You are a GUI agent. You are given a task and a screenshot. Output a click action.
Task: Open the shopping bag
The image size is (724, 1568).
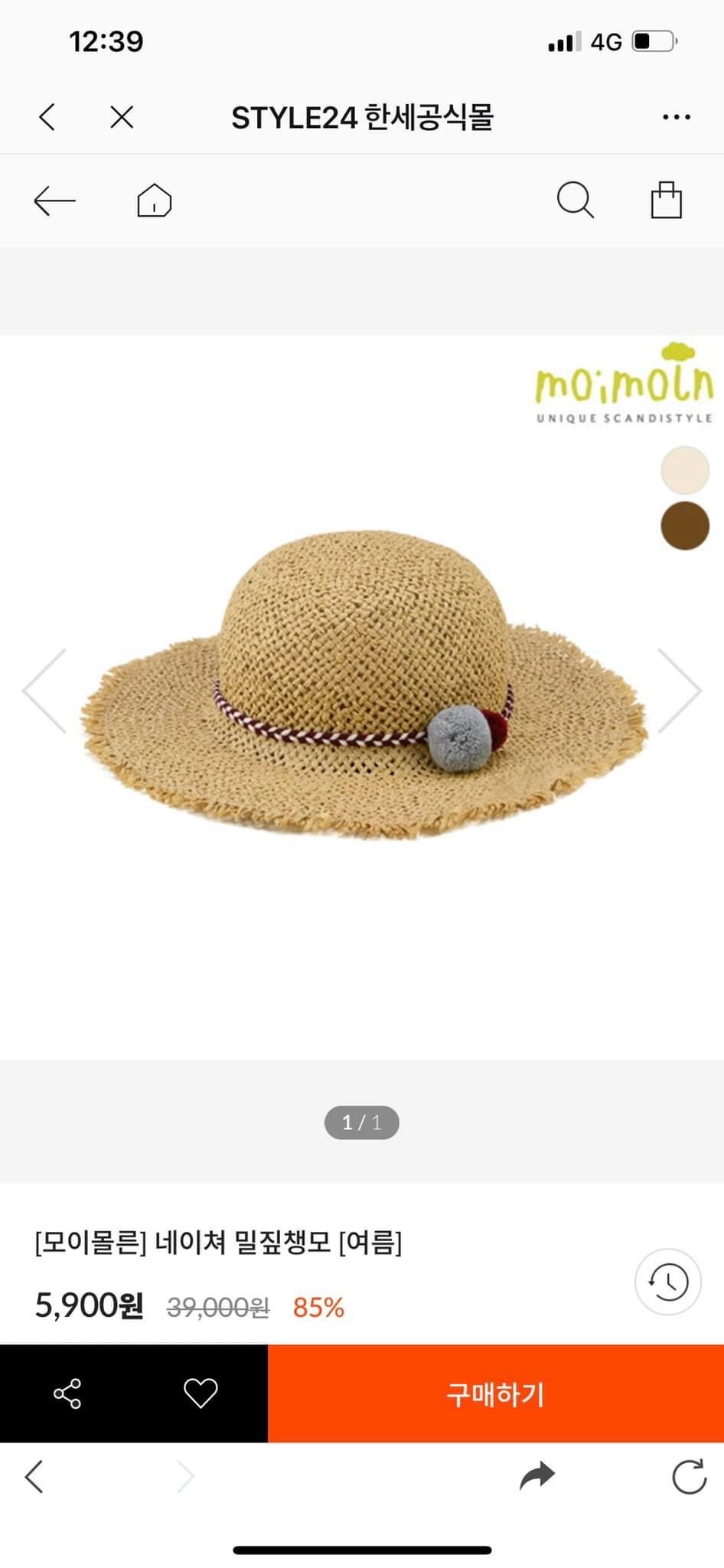pos(666,200)
